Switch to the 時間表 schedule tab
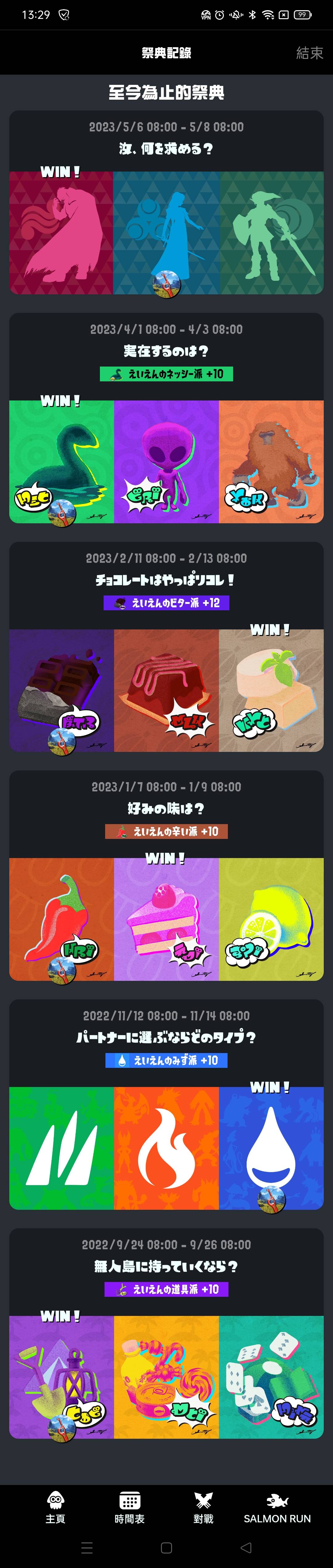Viewport: 333px width, 1568px height. pos(130,1507)
